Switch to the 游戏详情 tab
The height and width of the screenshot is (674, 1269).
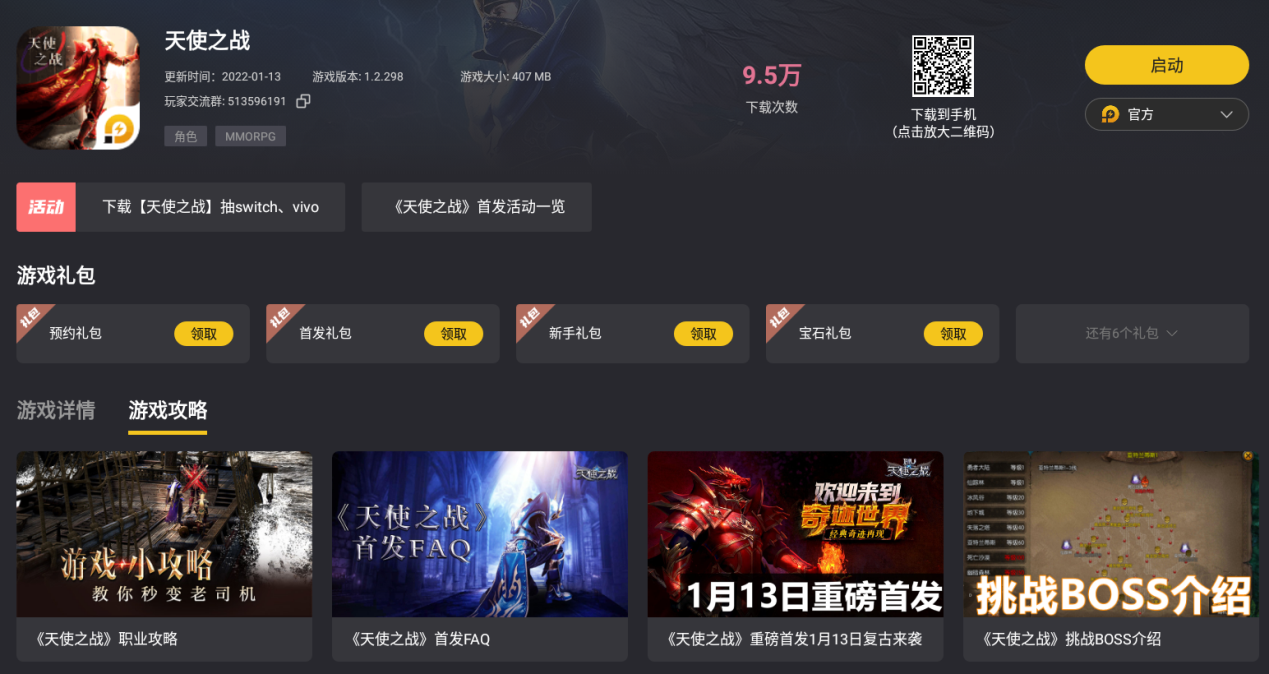(x=56, y=410)
